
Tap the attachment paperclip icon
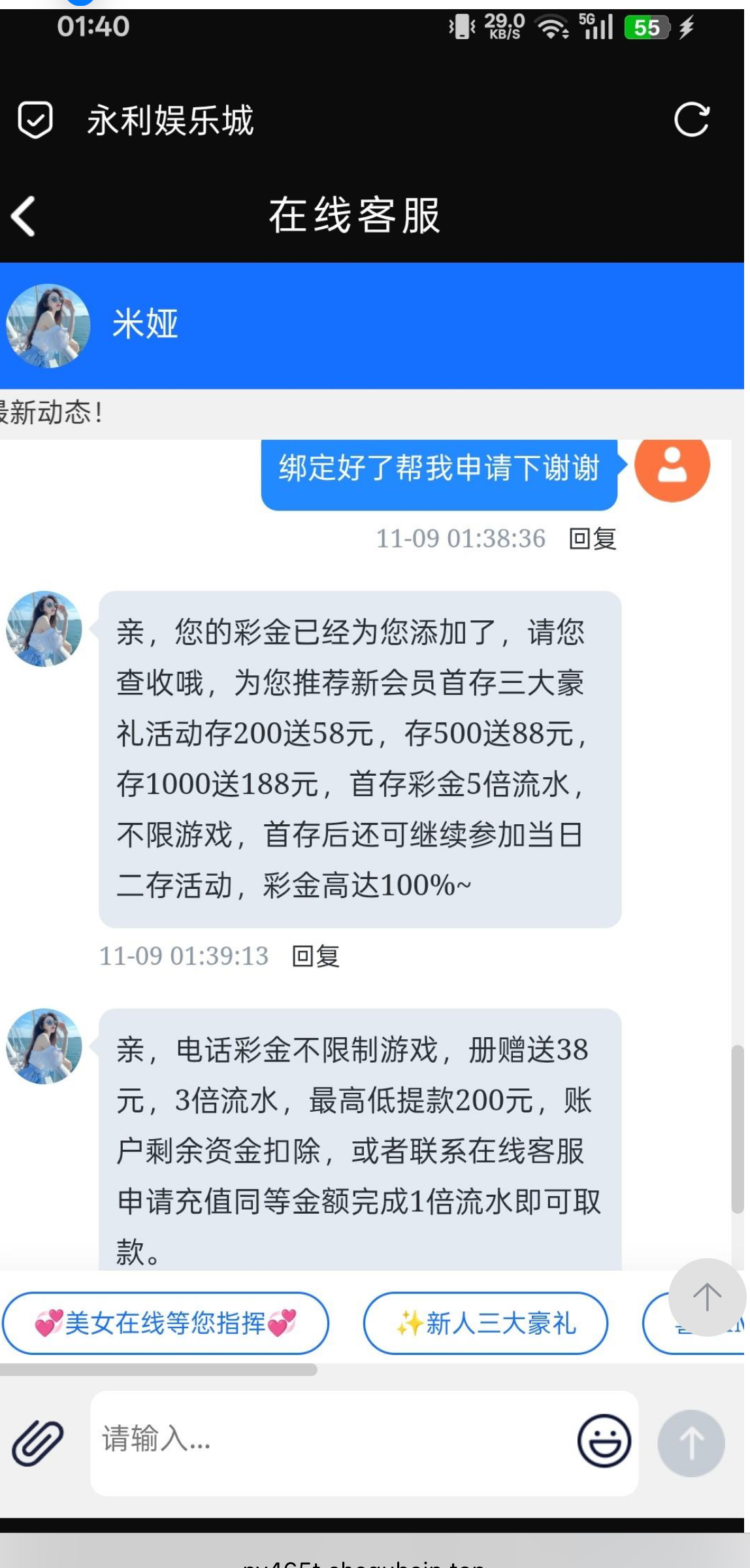point(38,1442)
